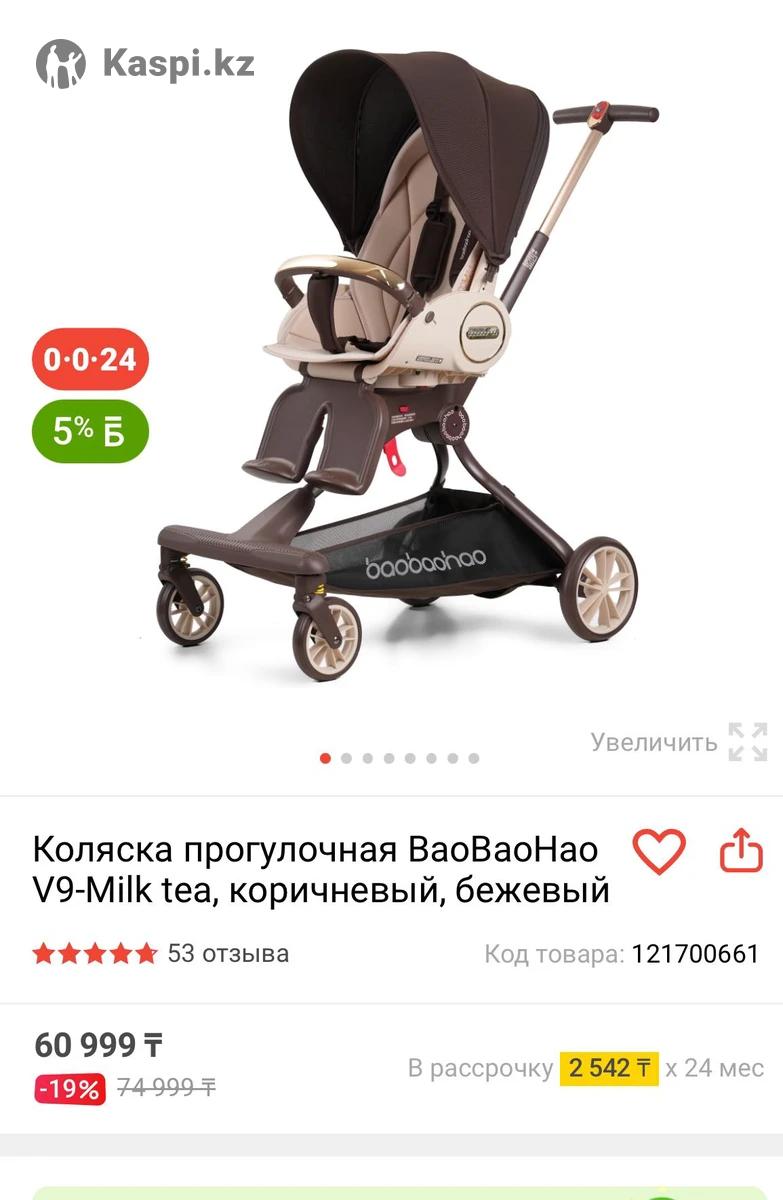This screenshot has width=783, height=1200.
Task: Tap the image carousel page dots
Action: (399, 758)
